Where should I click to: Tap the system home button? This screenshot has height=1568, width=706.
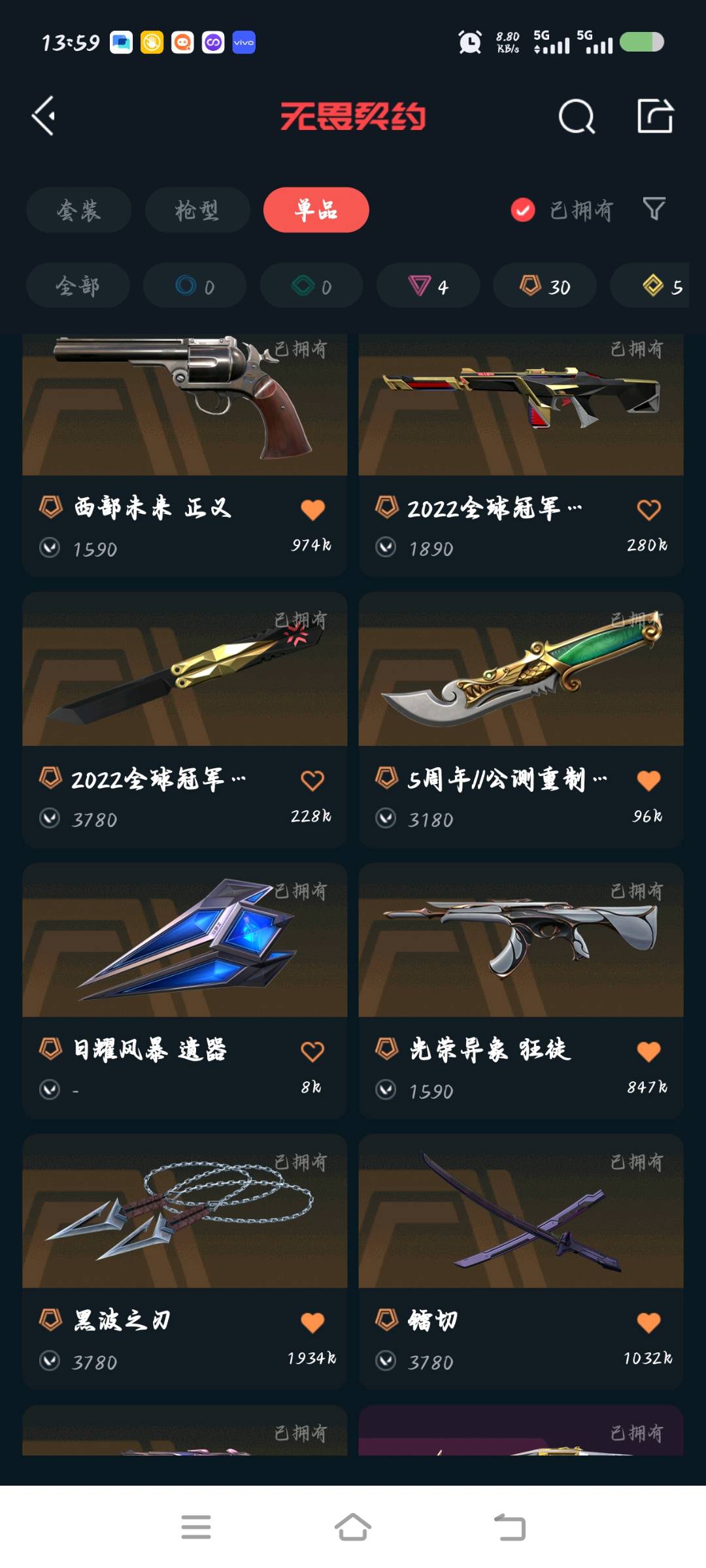click(353, 1527)
